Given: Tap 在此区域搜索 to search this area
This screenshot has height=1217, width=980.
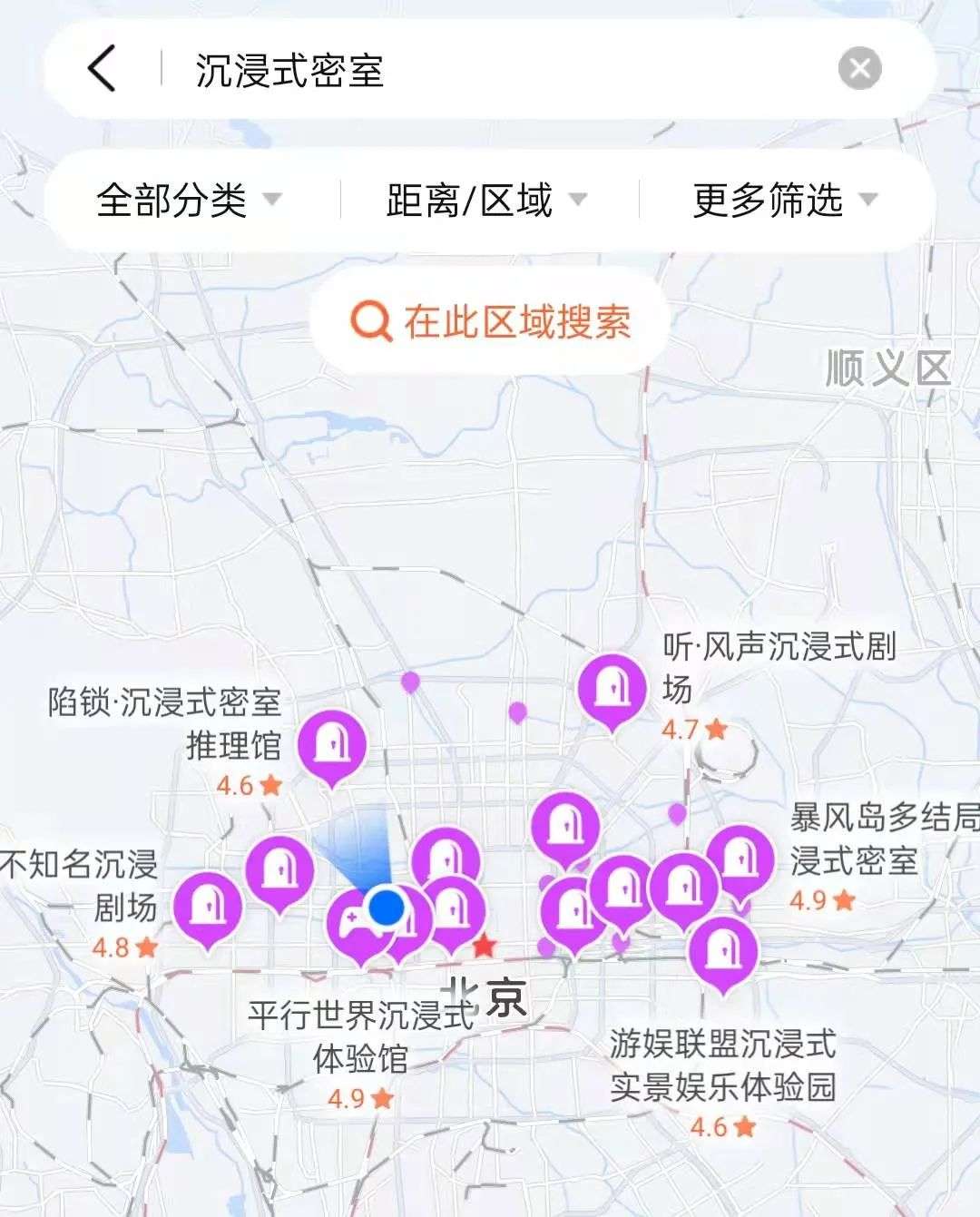Looking at the screenshot, I should point(490,321).
